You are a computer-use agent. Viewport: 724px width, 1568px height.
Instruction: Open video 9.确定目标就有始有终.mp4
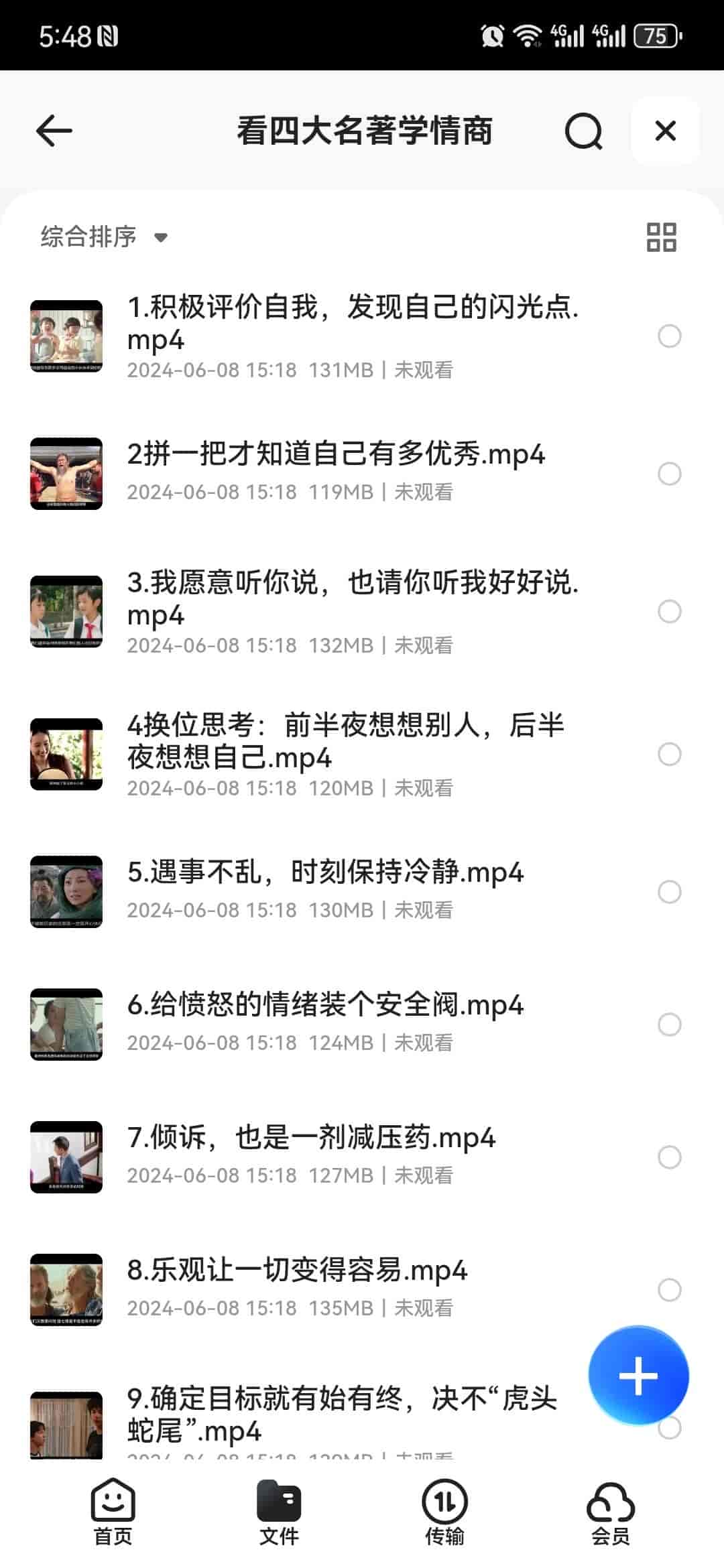342,1414
